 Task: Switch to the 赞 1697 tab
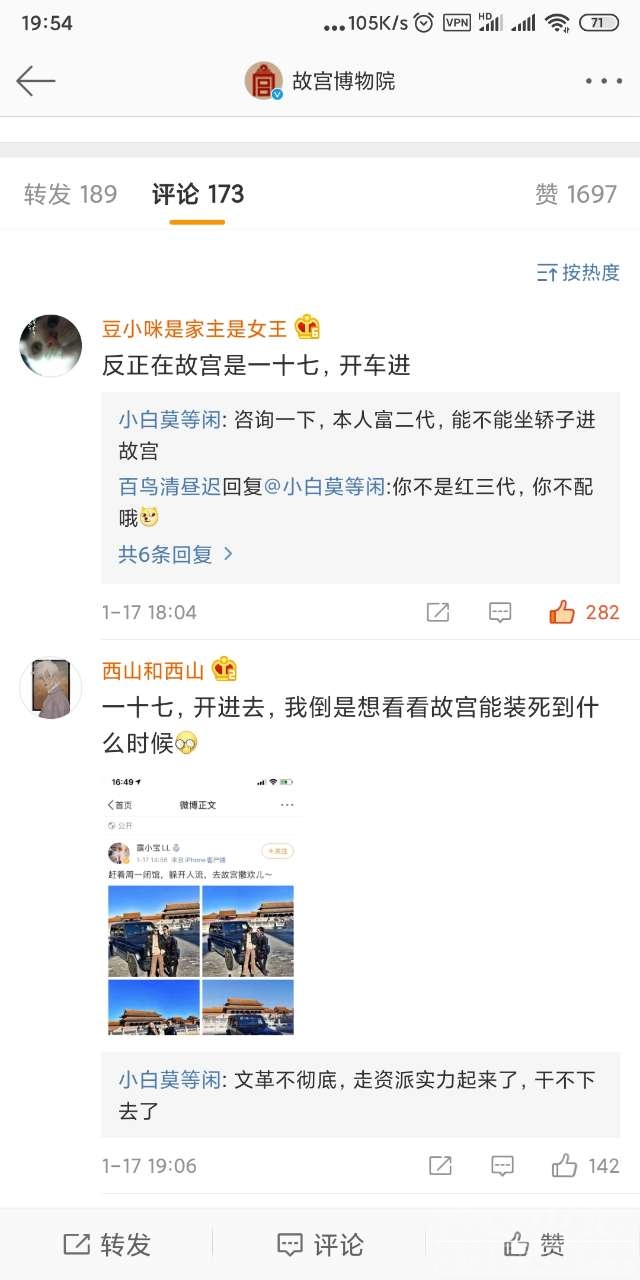click(x=576, y=194)
